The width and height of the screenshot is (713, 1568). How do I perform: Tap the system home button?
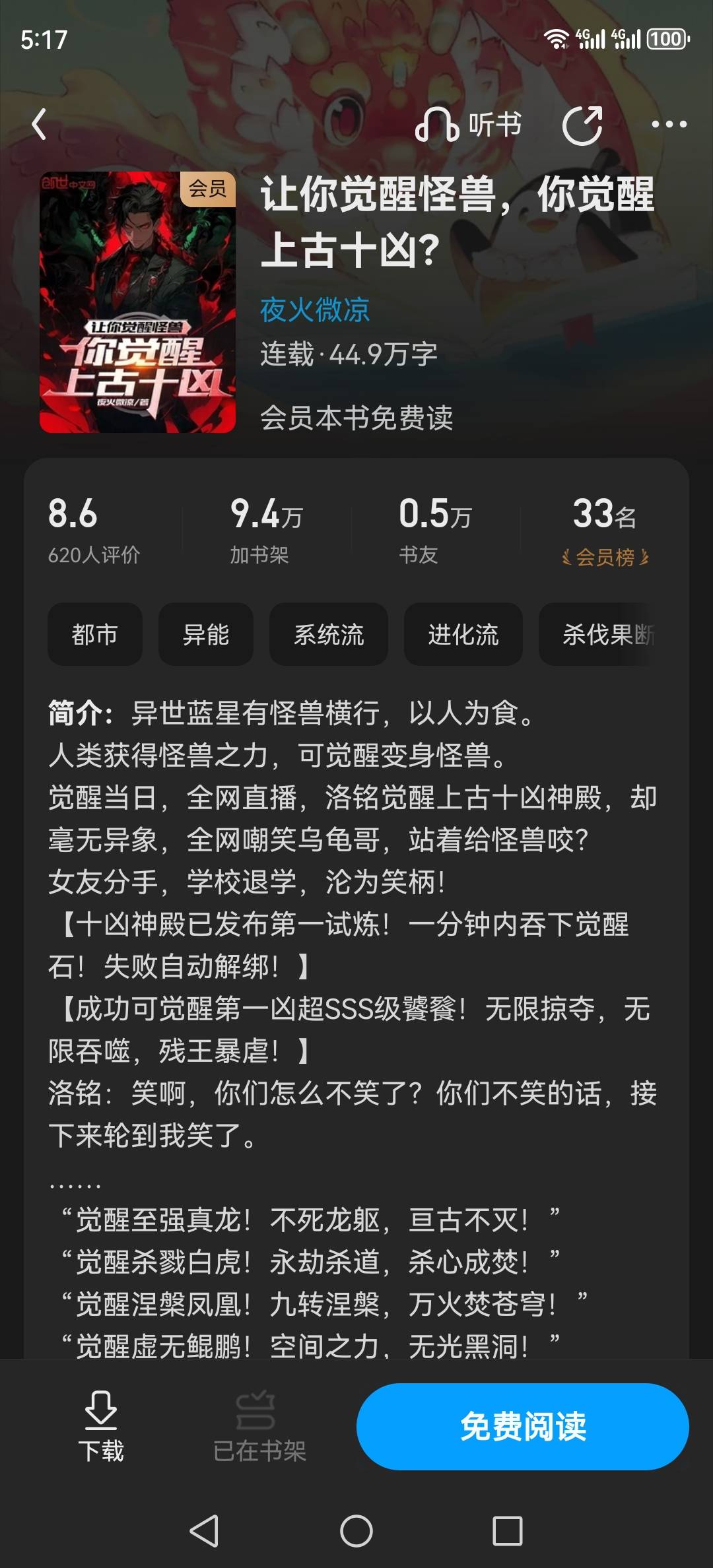point(356,1530)
